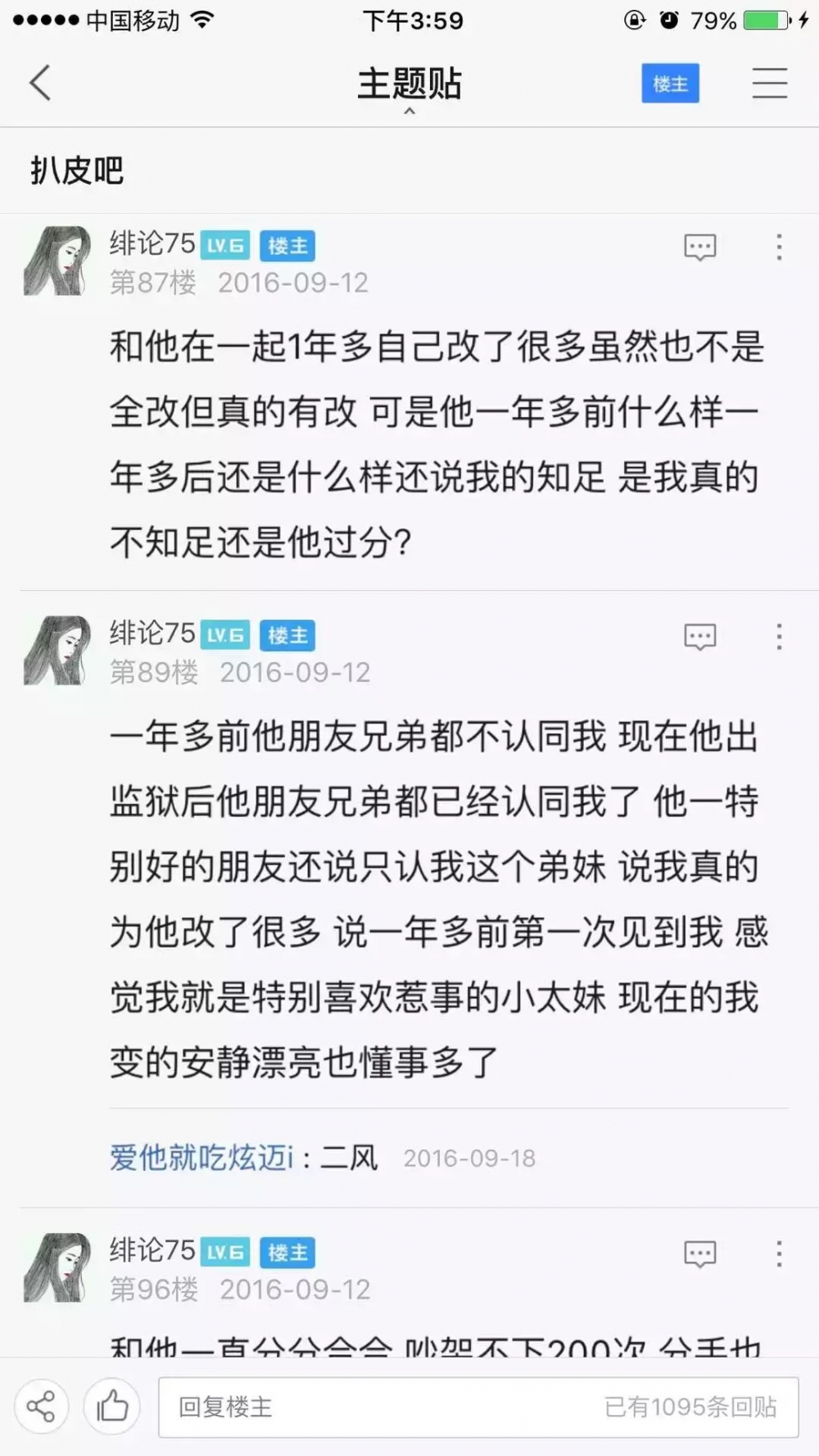This screenshot has width=819, height=1456.
Task: Open the 扒皮吧 forum link
Action: click(77, 170)
